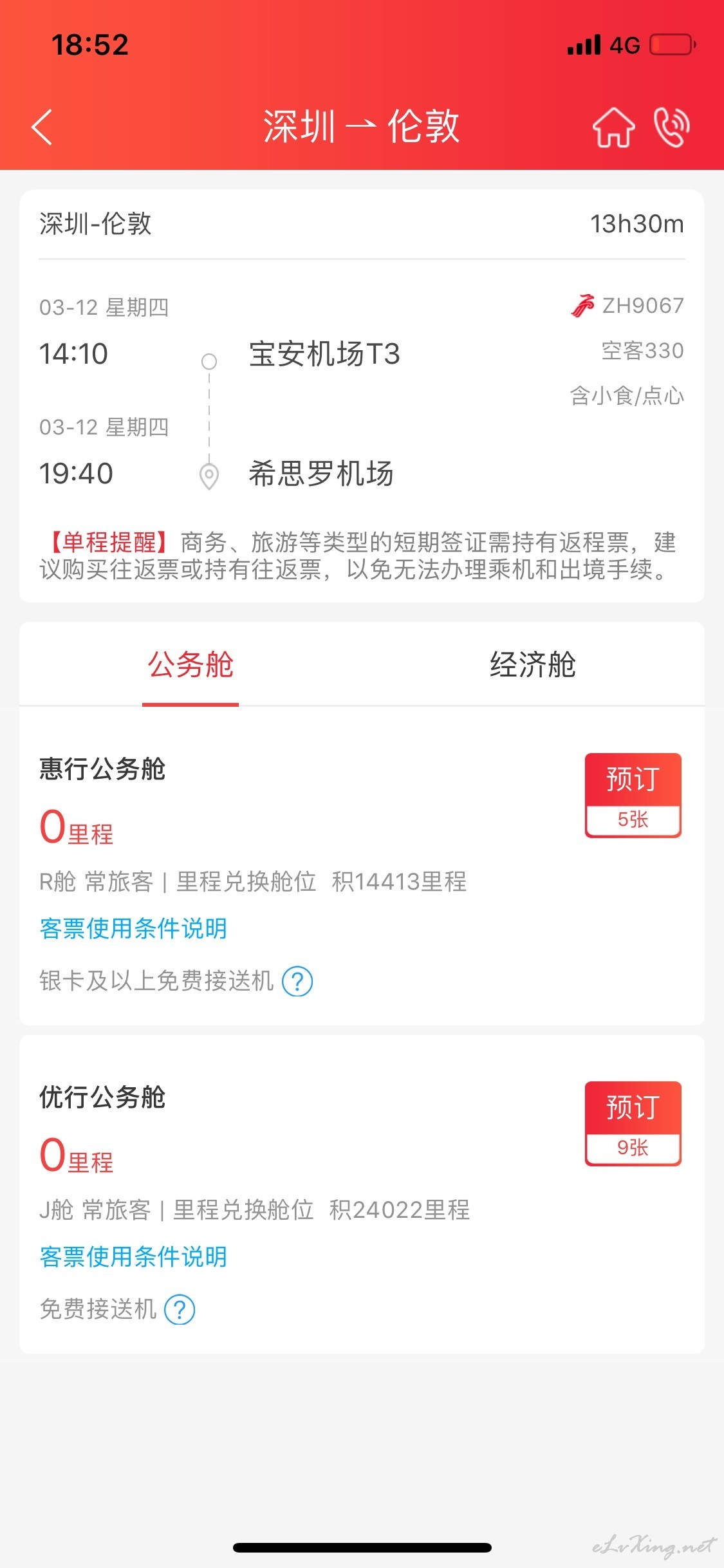
Task: Tap the help icon beside 免费接送机
Action: pos(180,1310)
